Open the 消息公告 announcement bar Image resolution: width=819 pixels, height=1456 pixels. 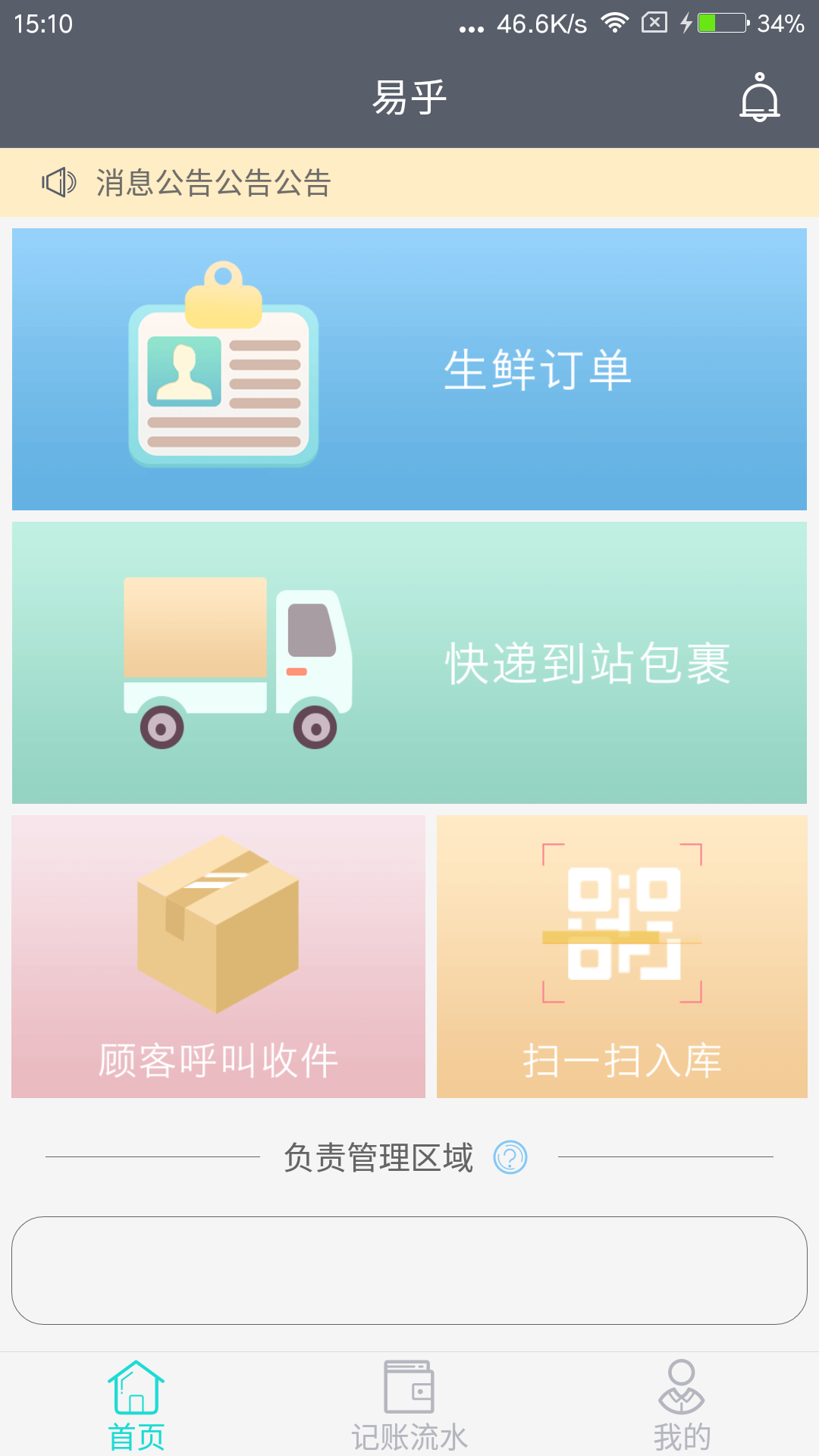click(409, 183)
